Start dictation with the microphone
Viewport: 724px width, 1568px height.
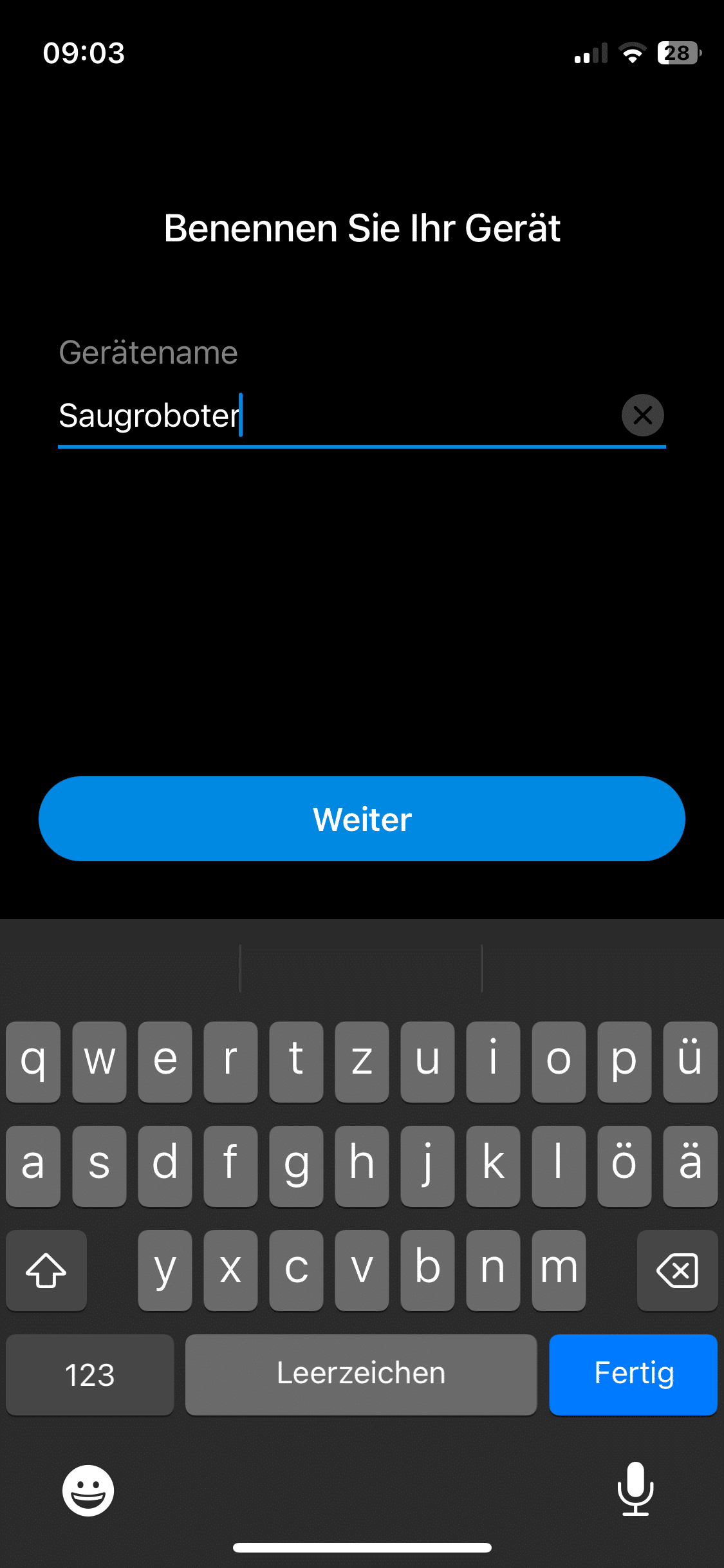(x=635, y=1489)
